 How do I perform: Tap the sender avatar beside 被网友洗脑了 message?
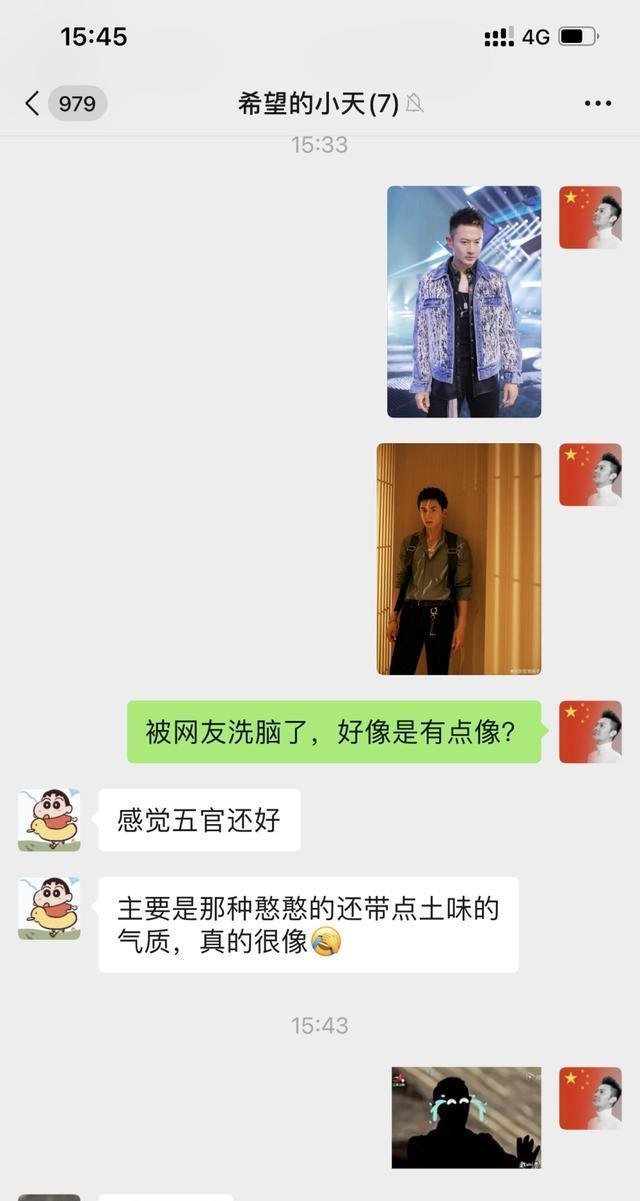pos(590,732)
